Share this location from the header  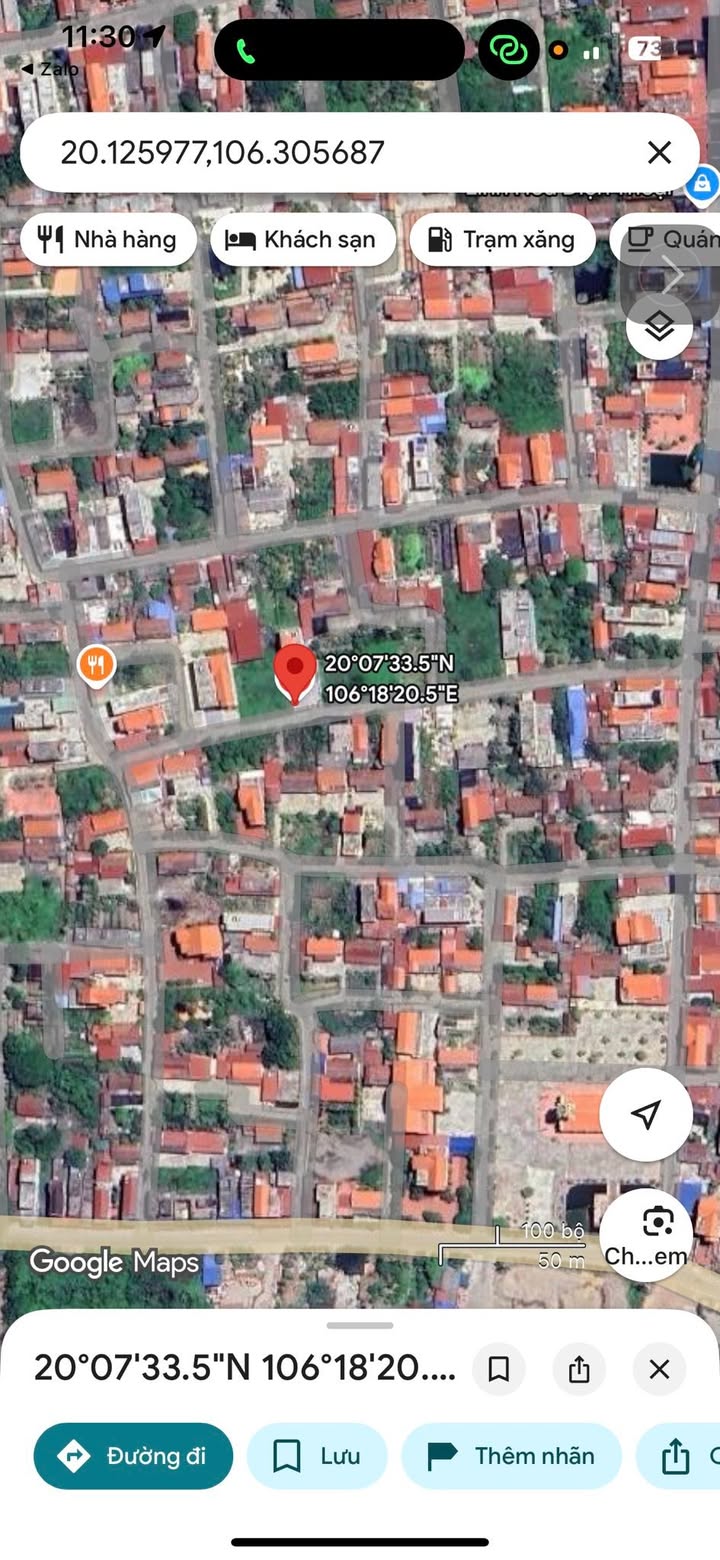click(x=579, y=1369)
